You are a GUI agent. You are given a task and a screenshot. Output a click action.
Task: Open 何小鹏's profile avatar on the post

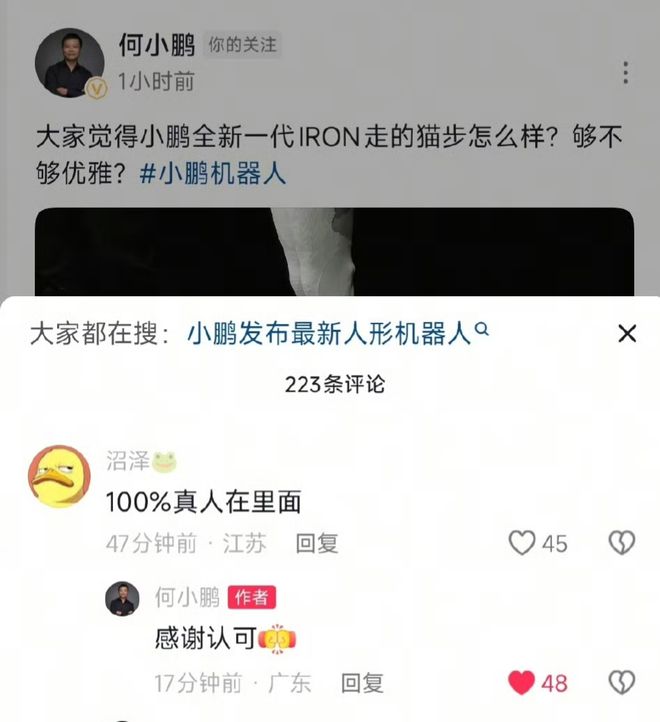click(x=70, y=62)
